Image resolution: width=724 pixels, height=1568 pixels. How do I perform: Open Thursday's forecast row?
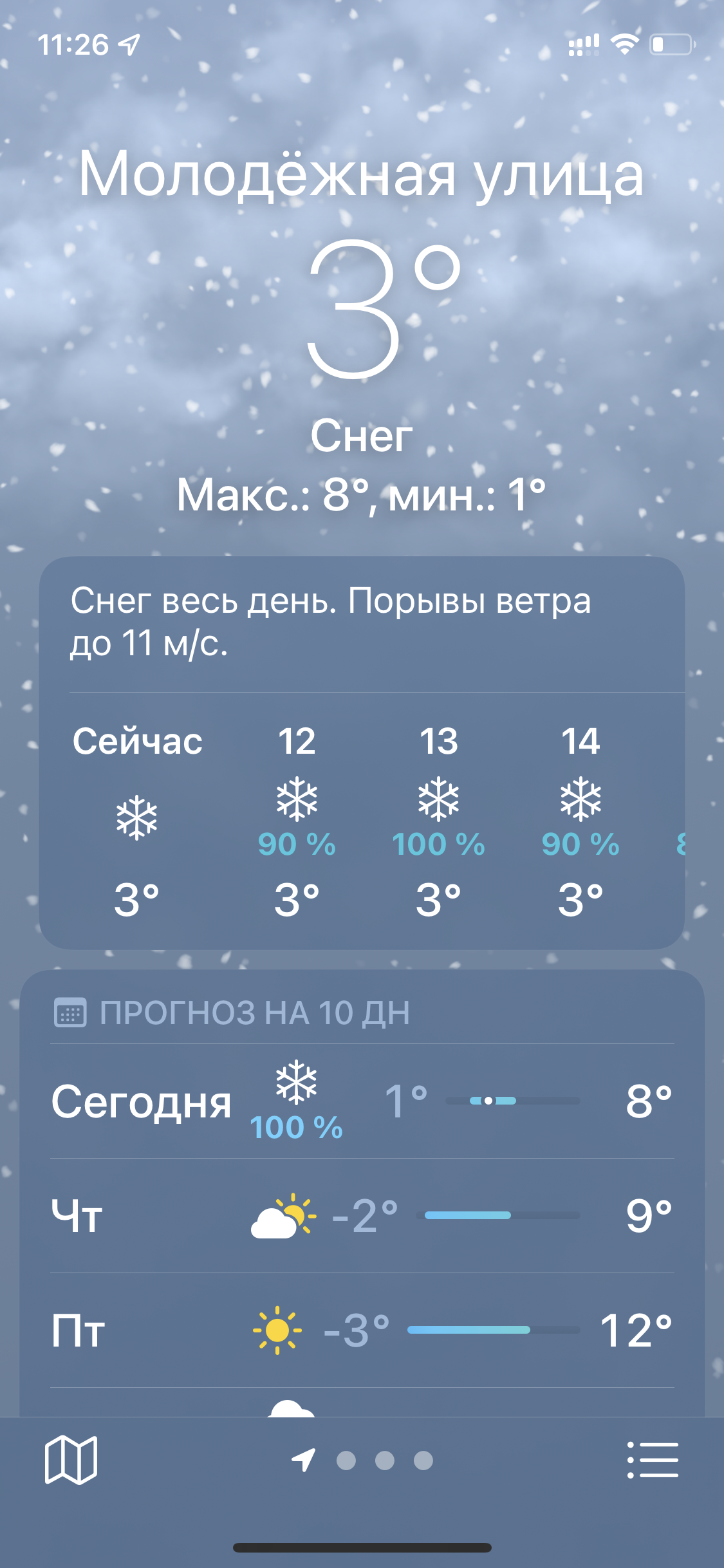tap(362, 1215)
